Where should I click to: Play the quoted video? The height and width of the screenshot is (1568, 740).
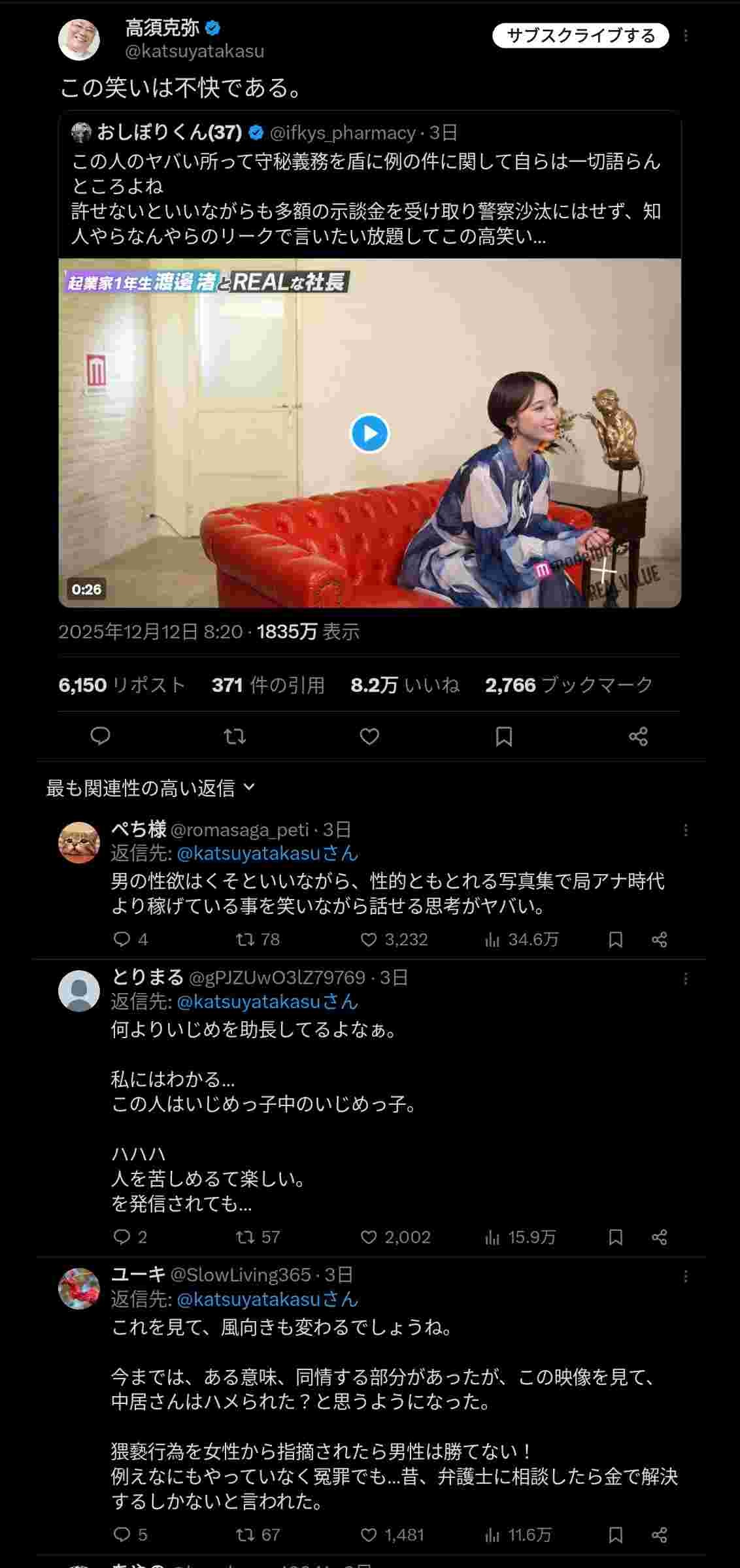pyautogui.click(x=369, y=433)
